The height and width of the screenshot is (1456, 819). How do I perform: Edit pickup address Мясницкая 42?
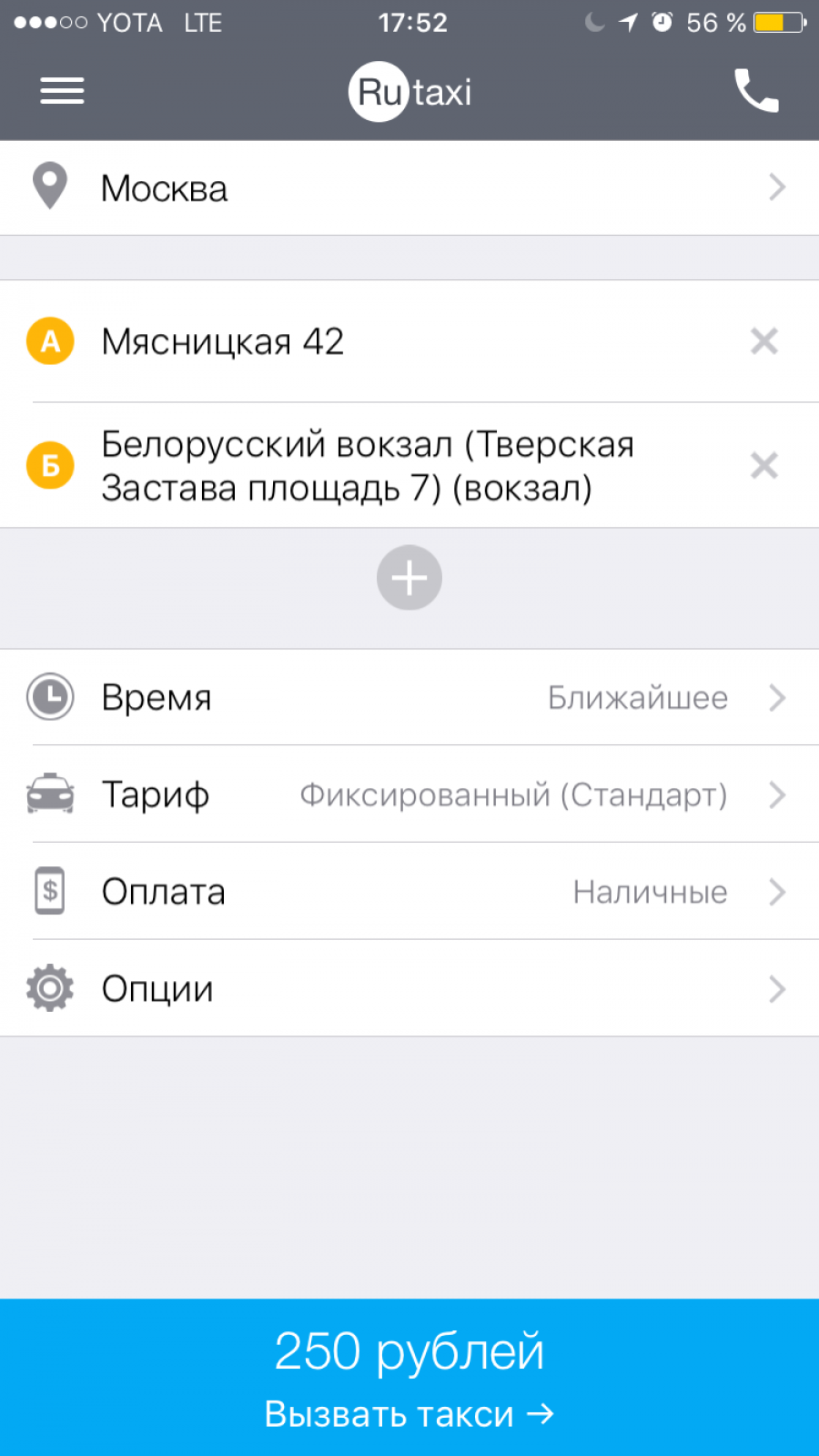pyautogui.click(x=364, y=342)
